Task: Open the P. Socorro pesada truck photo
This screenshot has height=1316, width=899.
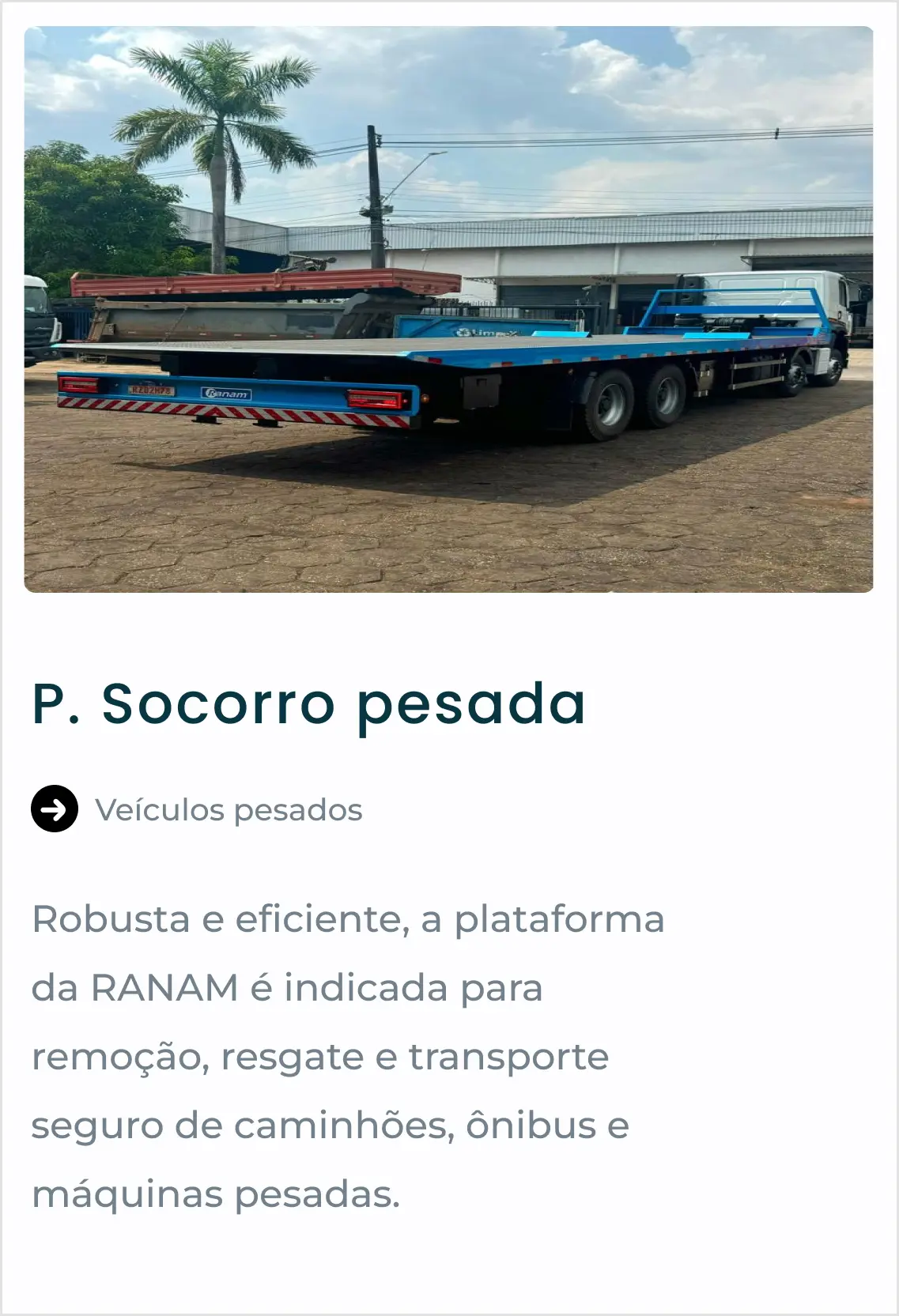Action: [x=448, y=309]
